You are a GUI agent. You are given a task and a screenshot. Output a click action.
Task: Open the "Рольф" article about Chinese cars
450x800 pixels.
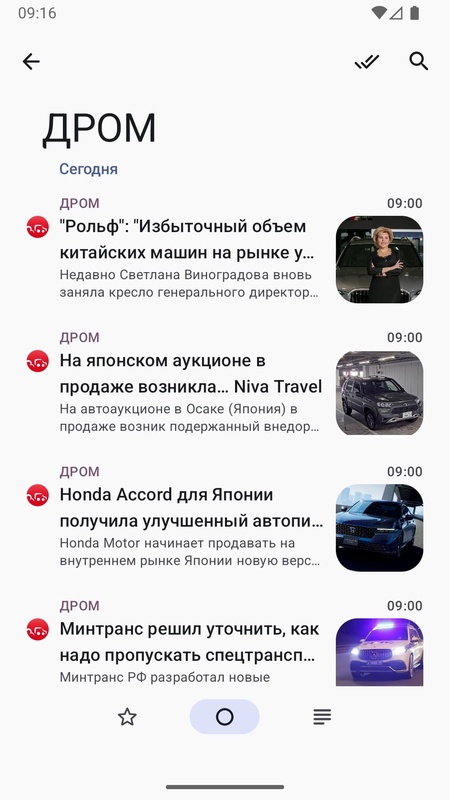(224, 250)
